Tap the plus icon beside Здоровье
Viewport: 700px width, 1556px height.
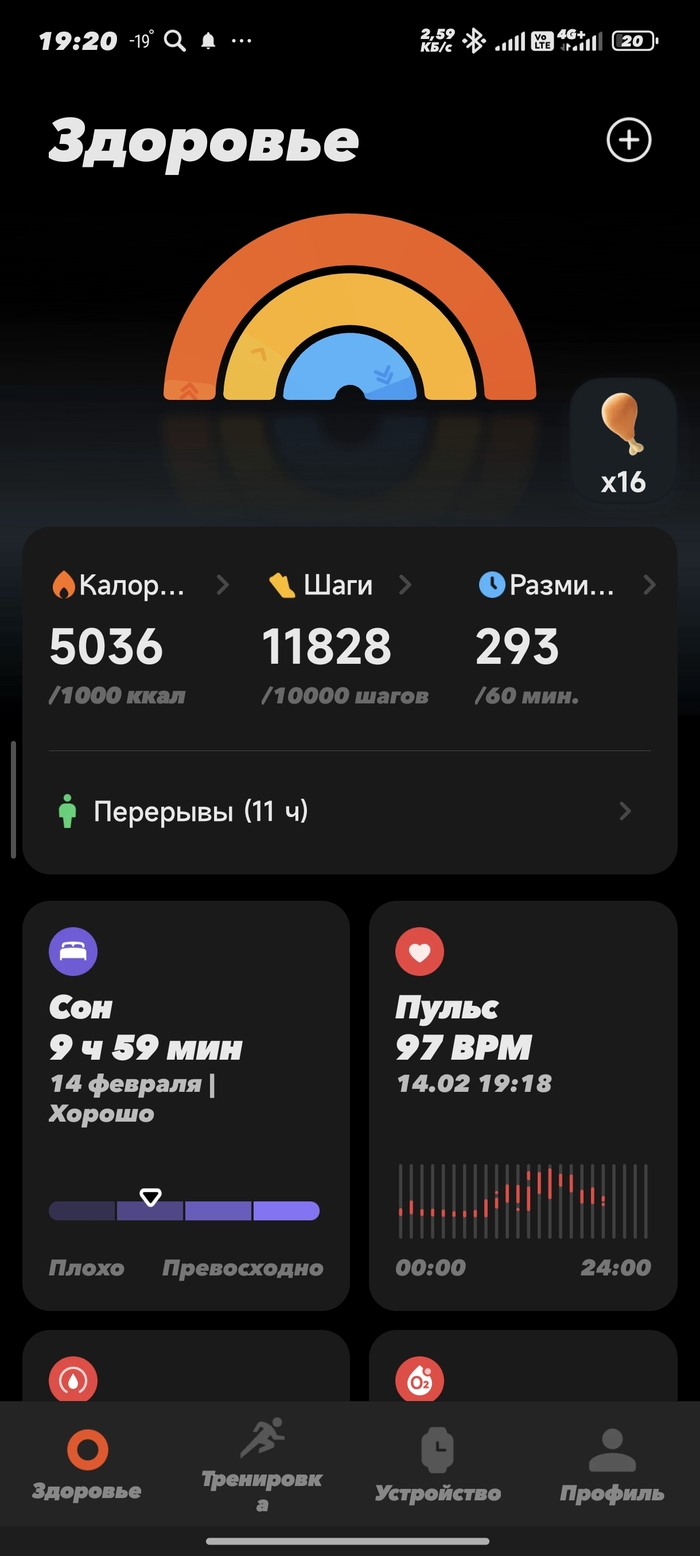[629, 141]
